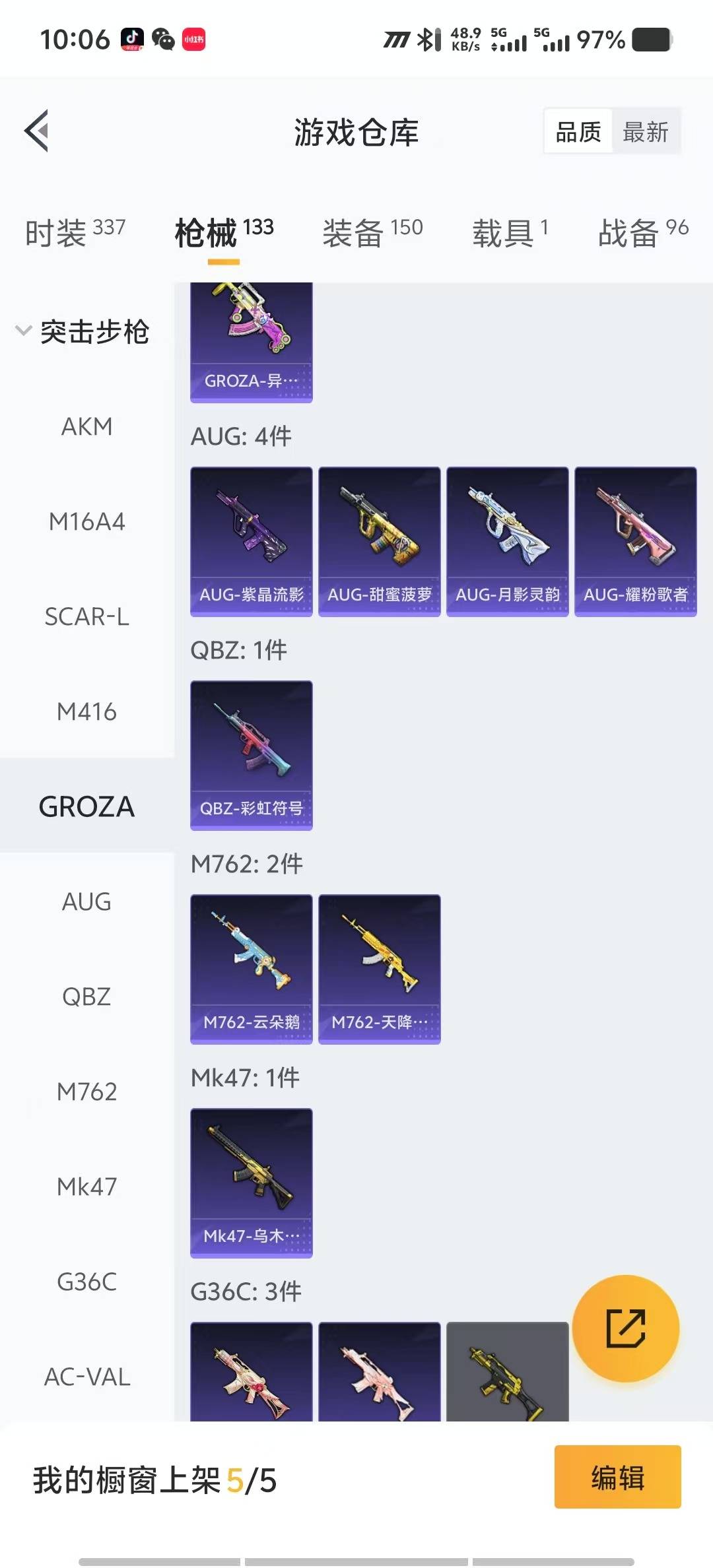Open the 战备 tab
713x1568 pixels.
[643, 232]
